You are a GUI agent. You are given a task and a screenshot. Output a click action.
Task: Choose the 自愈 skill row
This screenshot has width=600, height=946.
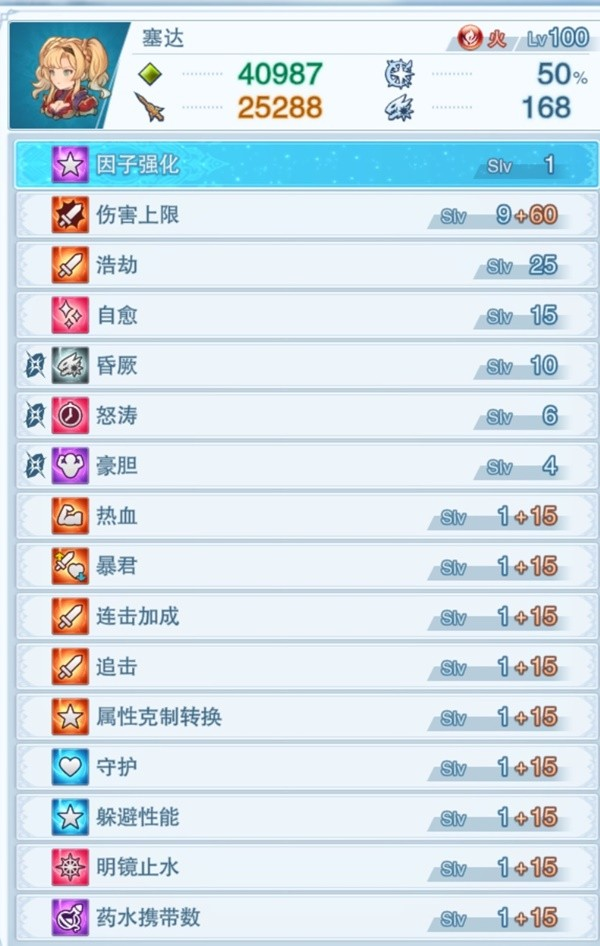click(306, 316)
